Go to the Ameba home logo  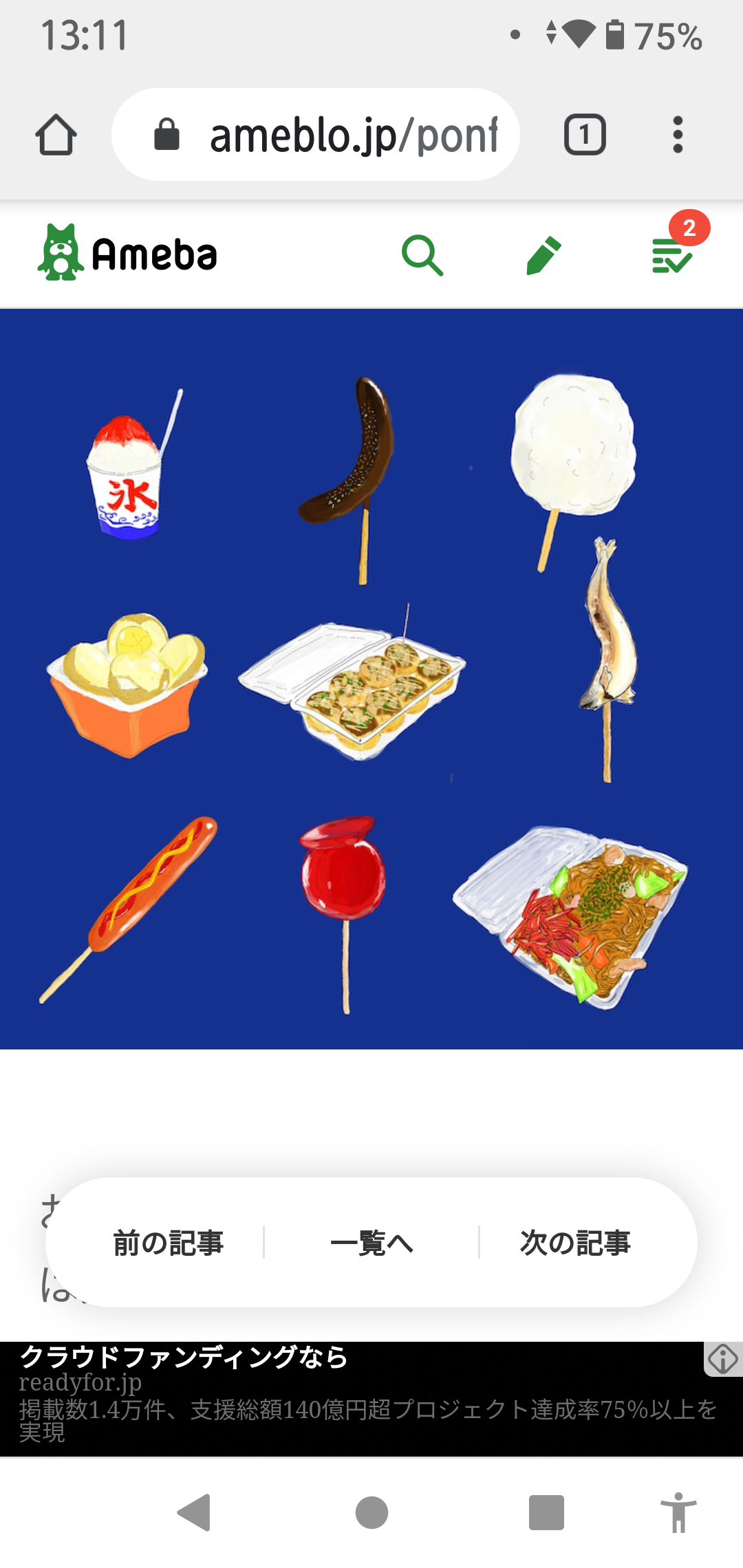pos(128,253)
